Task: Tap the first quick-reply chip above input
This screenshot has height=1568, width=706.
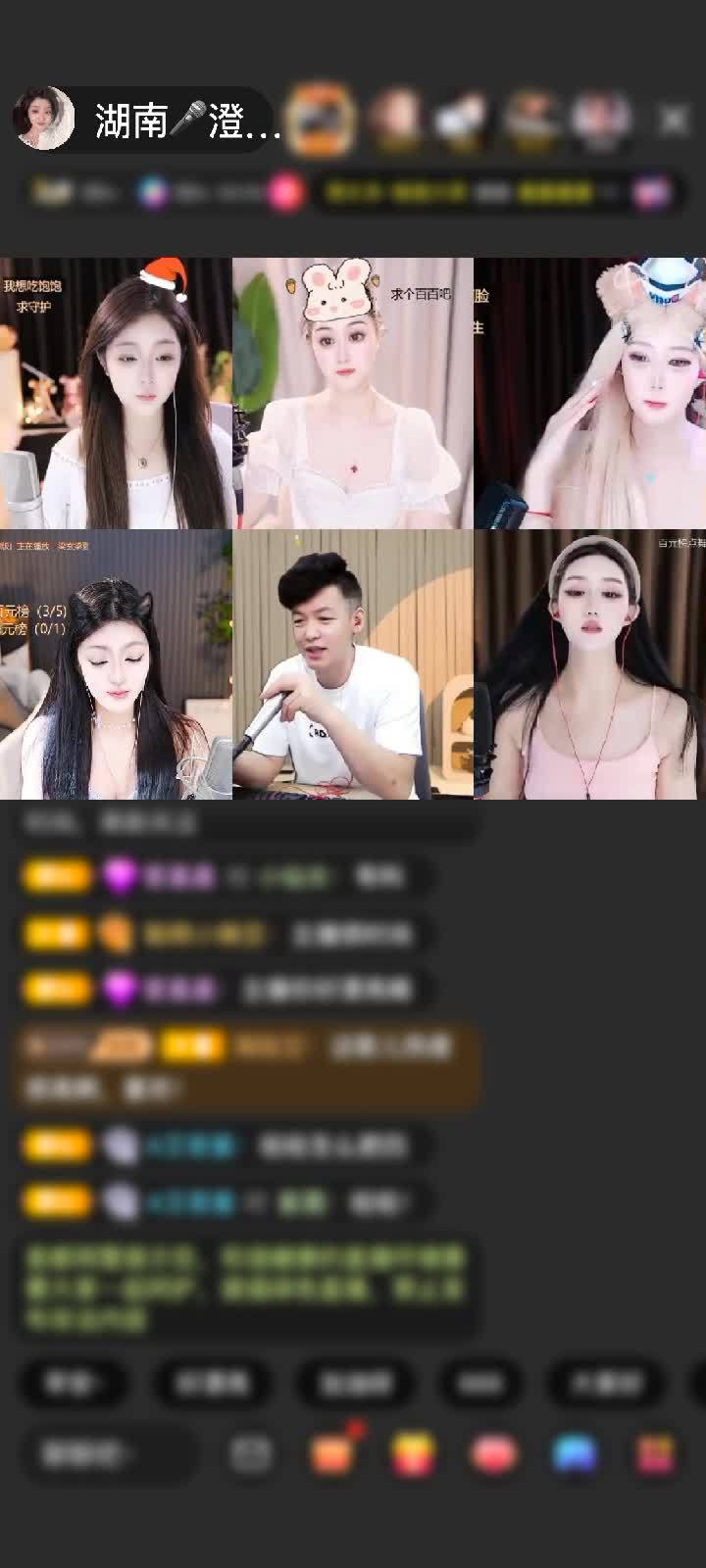Action: point(75,1383)
